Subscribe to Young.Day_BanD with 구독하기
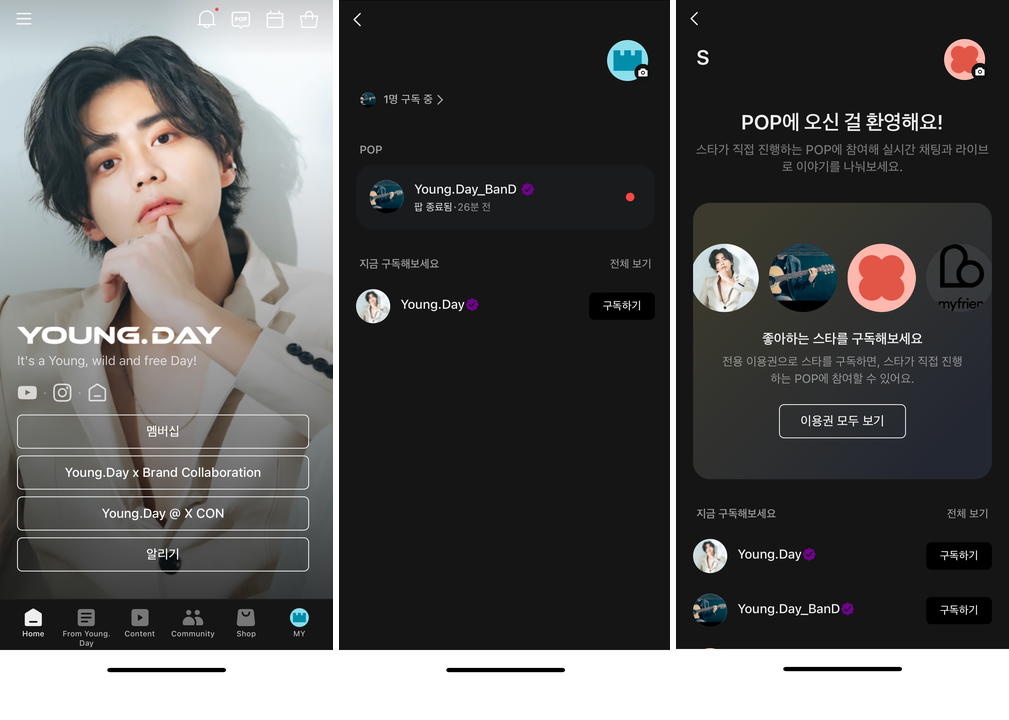The width and height of the screenshot is (1009, 720). click(958, 610)
